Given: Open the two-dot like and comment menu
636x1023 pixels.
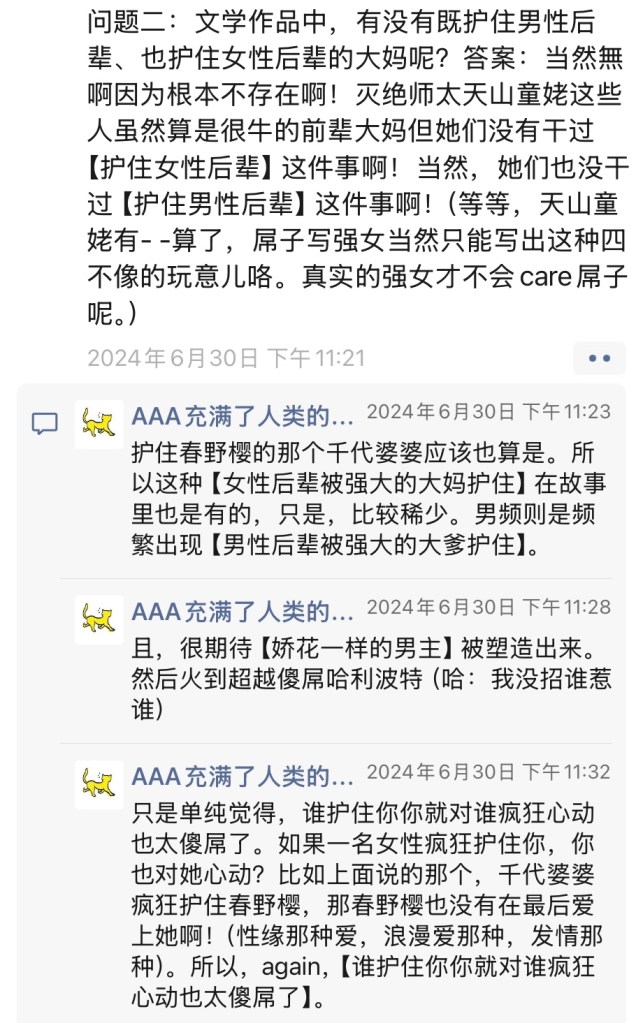Looking at the screenshot, I should [599, 358].
